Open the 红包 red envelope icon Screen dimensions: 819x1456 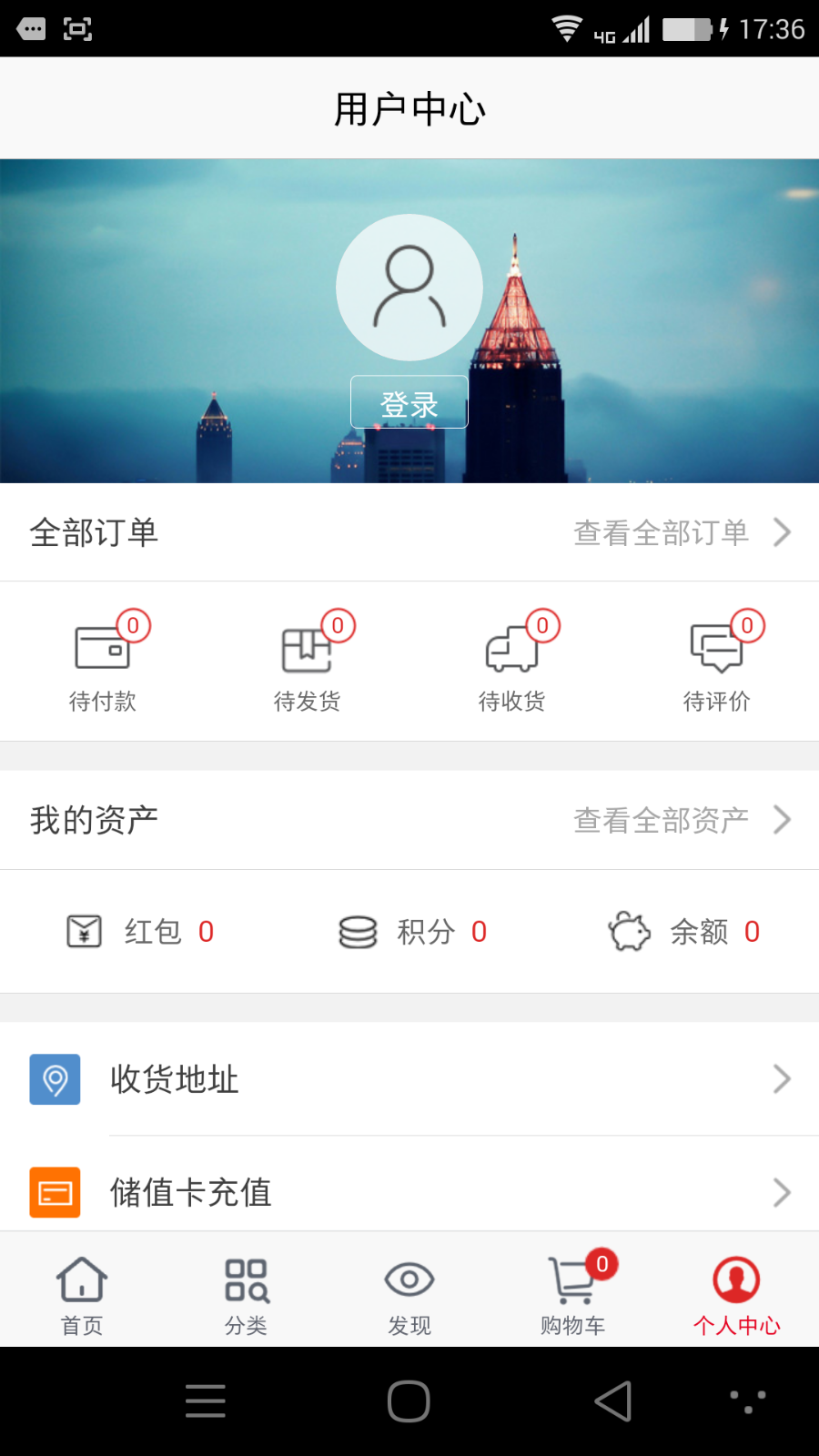(83, 931)
